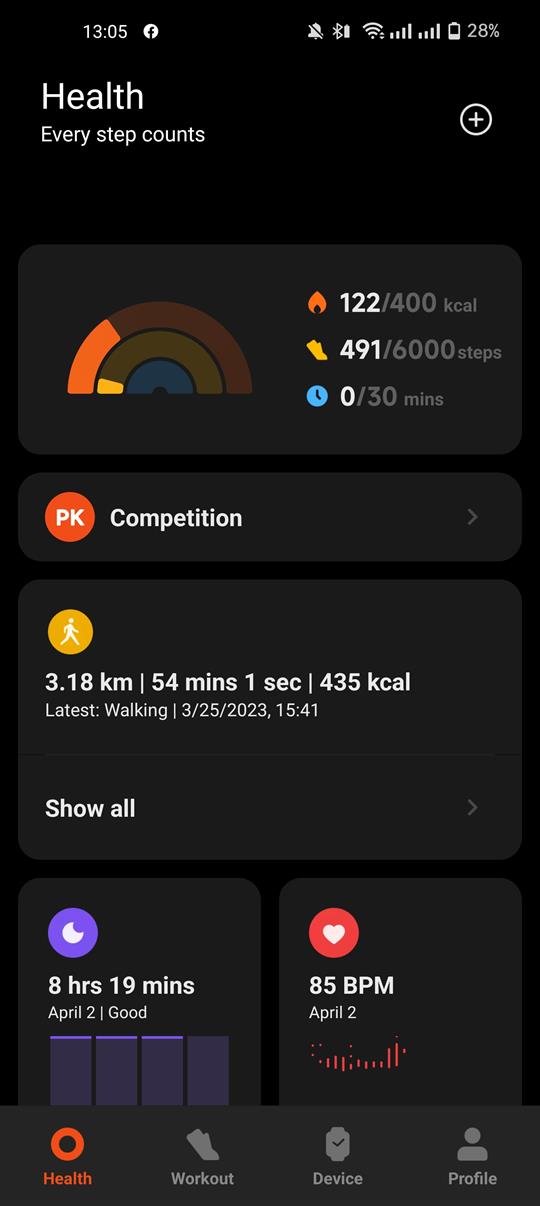This screenshot has width=540, height=1206.
Task: Go to the Profile tab
Action: (x=472, y=1157)
